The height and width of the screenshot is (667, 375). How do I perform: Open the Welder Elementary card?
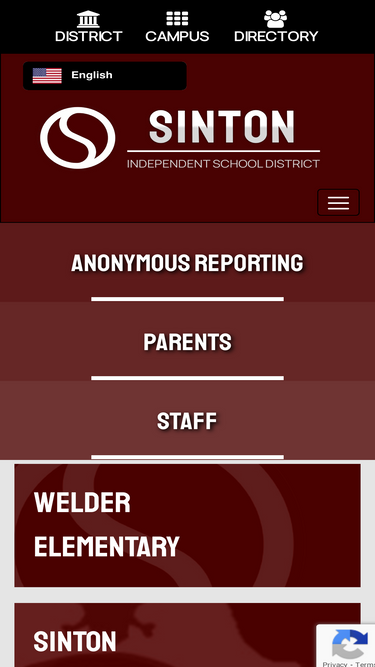(188, 525)
